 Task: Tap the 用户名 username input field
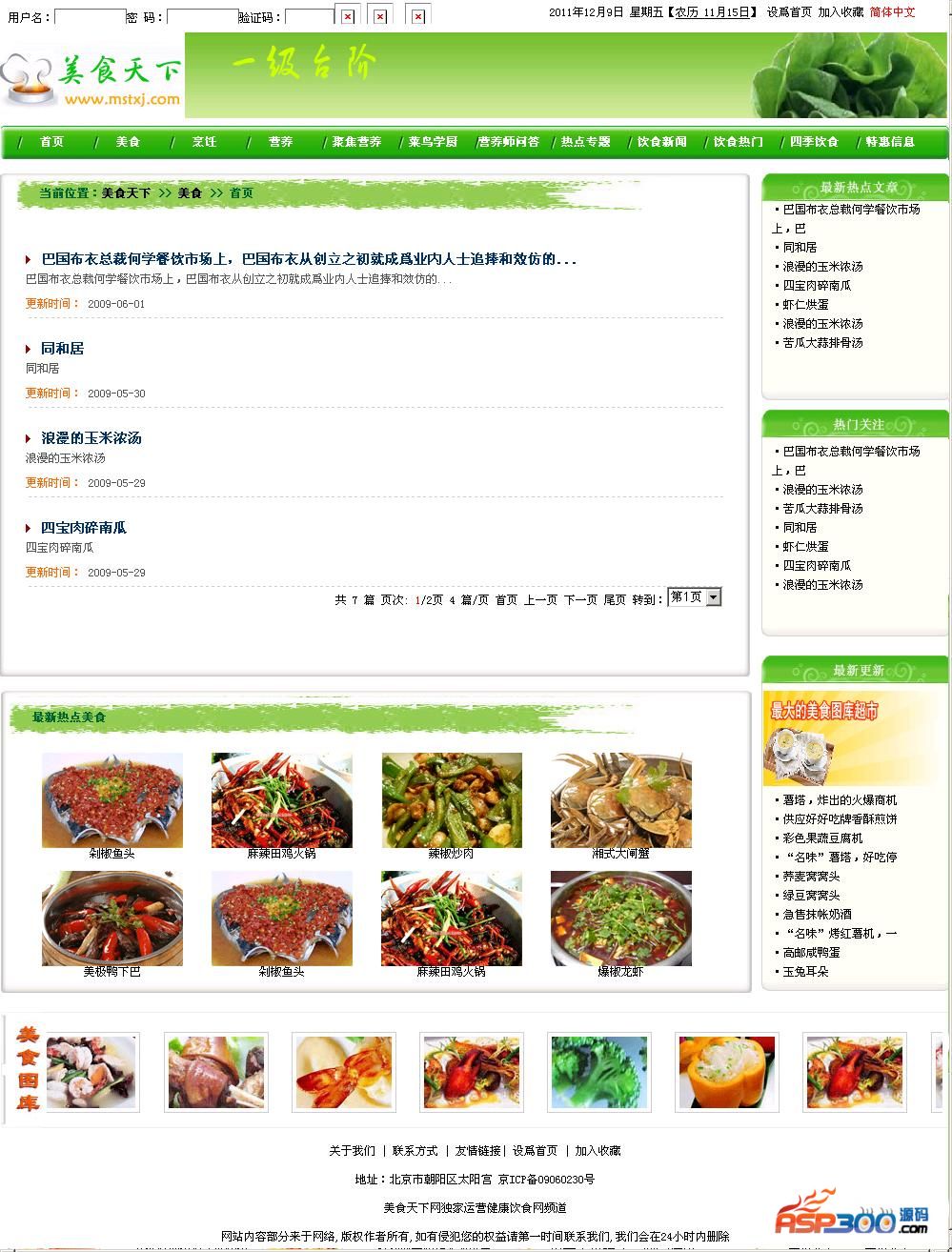[x=90, y=17]
